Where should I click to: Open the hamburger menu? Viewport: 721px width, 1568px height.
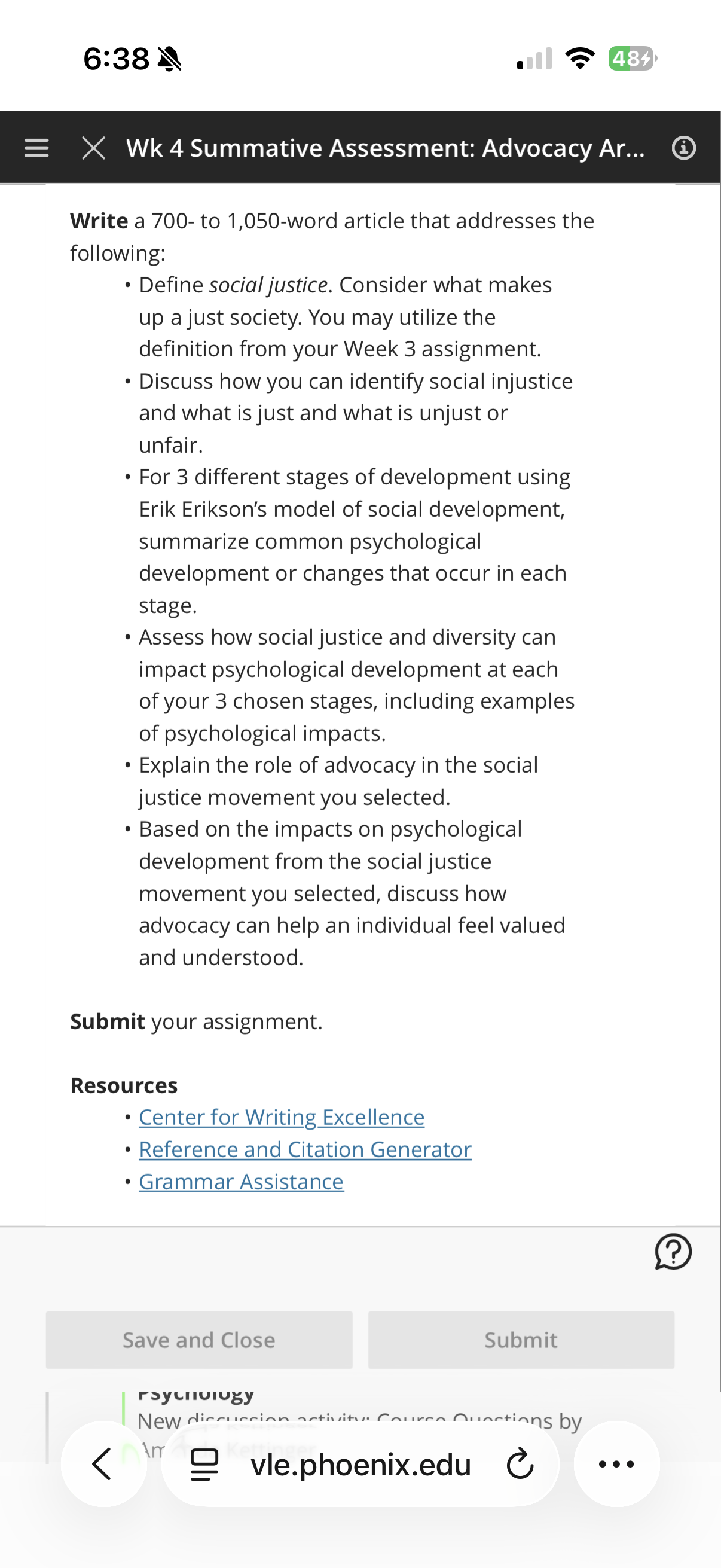(36, 148)
